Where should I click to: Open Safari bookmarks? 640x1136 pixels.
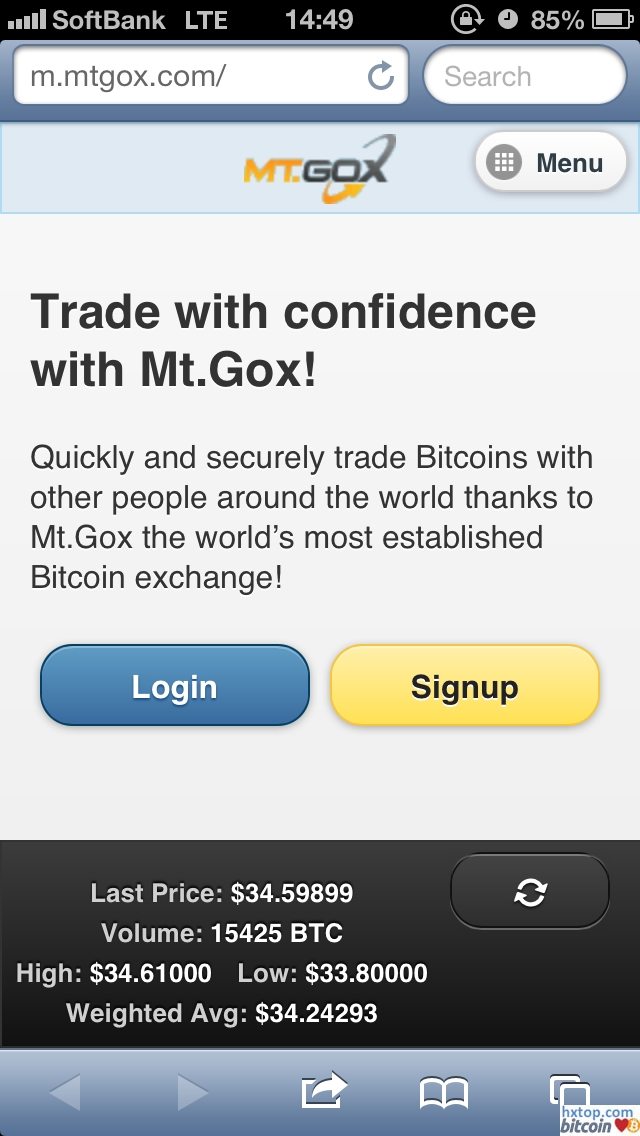tap(444, 1093)
